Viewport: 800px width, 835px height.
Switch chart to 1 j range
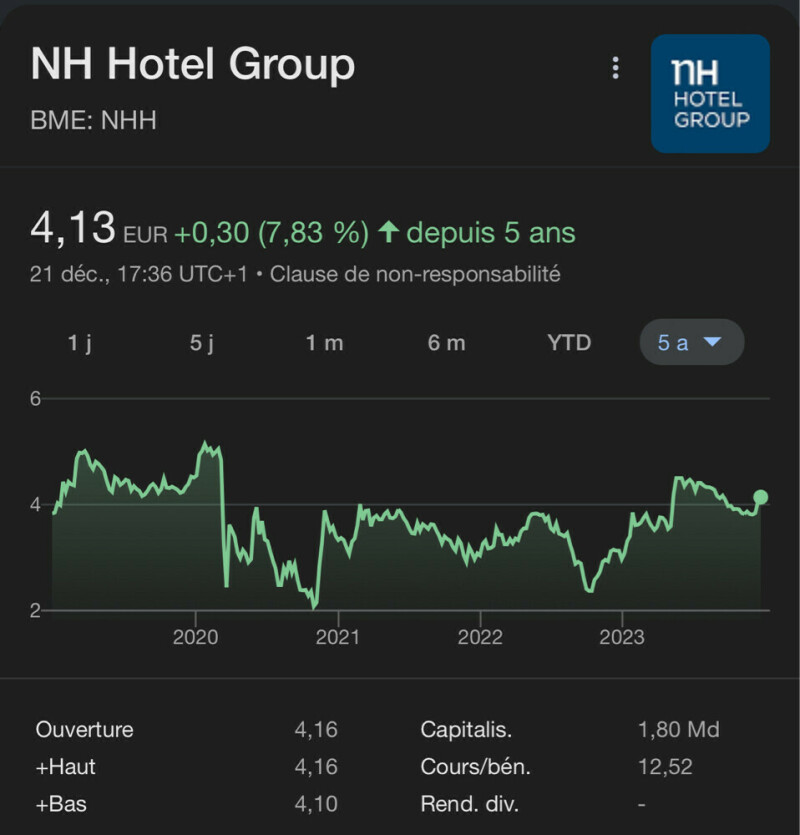tap(80, 343)
